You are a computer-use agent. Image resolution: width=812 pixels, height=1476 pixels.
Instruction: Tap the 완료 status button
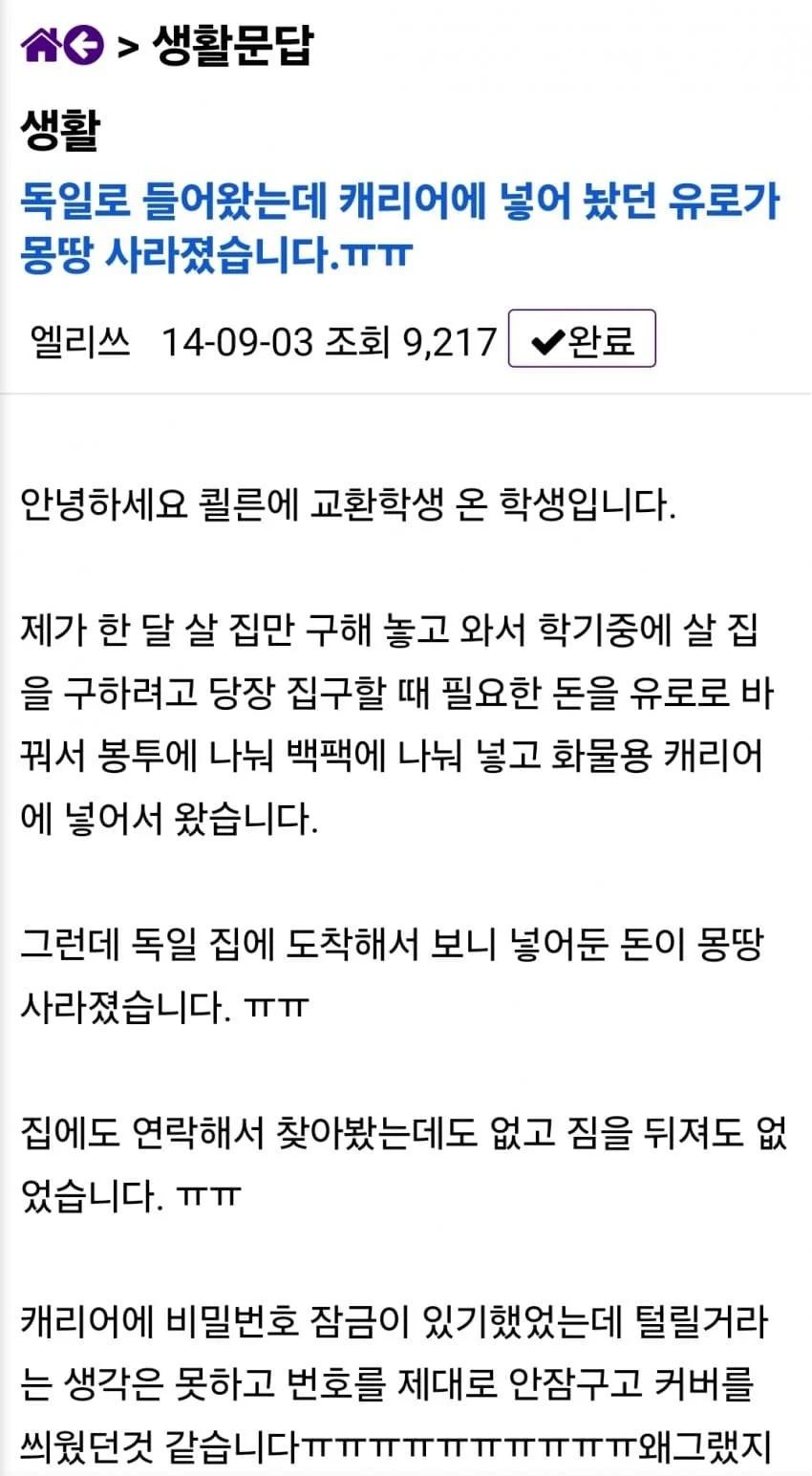[582, 338]
